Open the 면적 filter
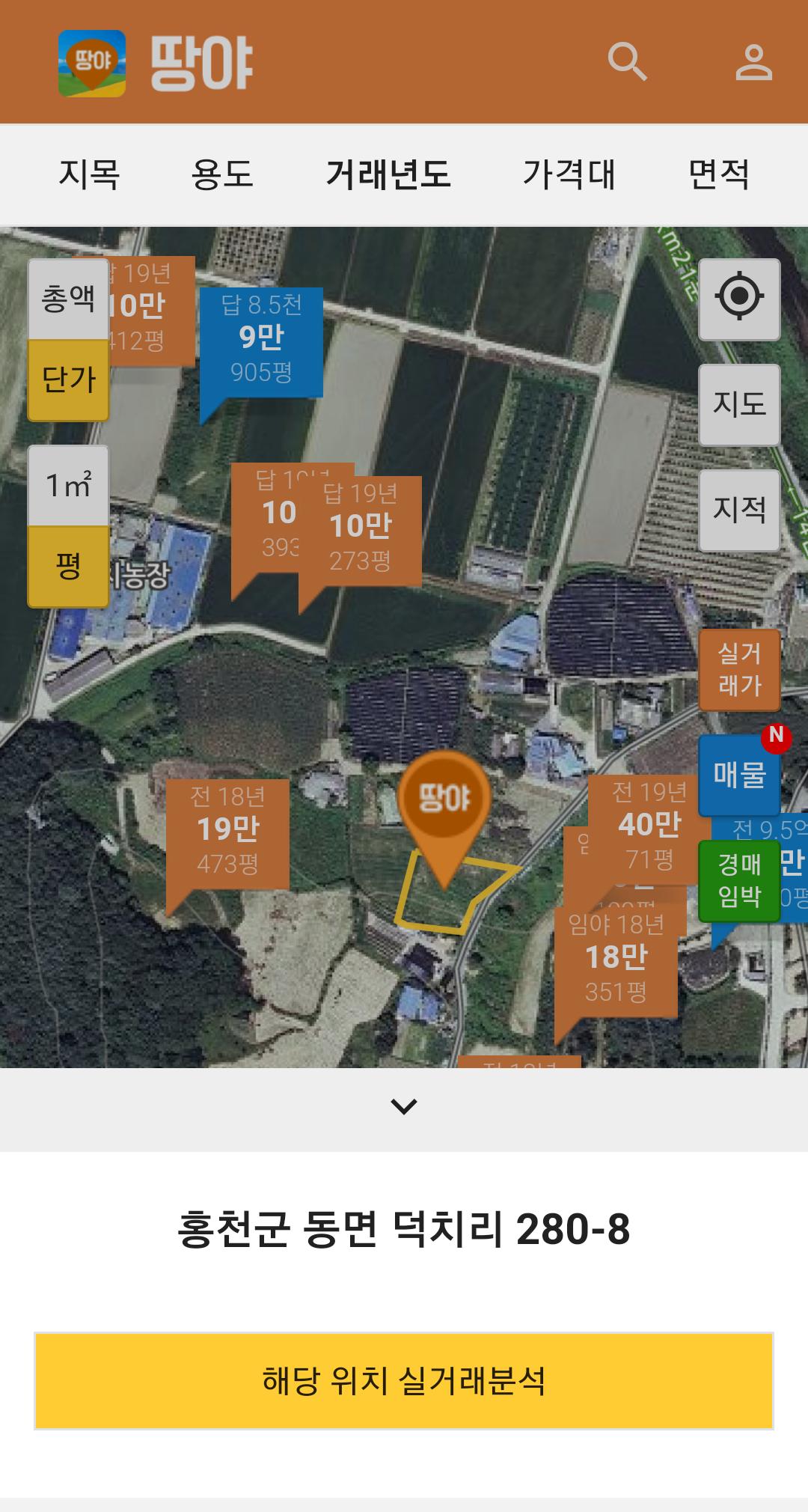Viewport: 808px width, 1512px height. 719,174
